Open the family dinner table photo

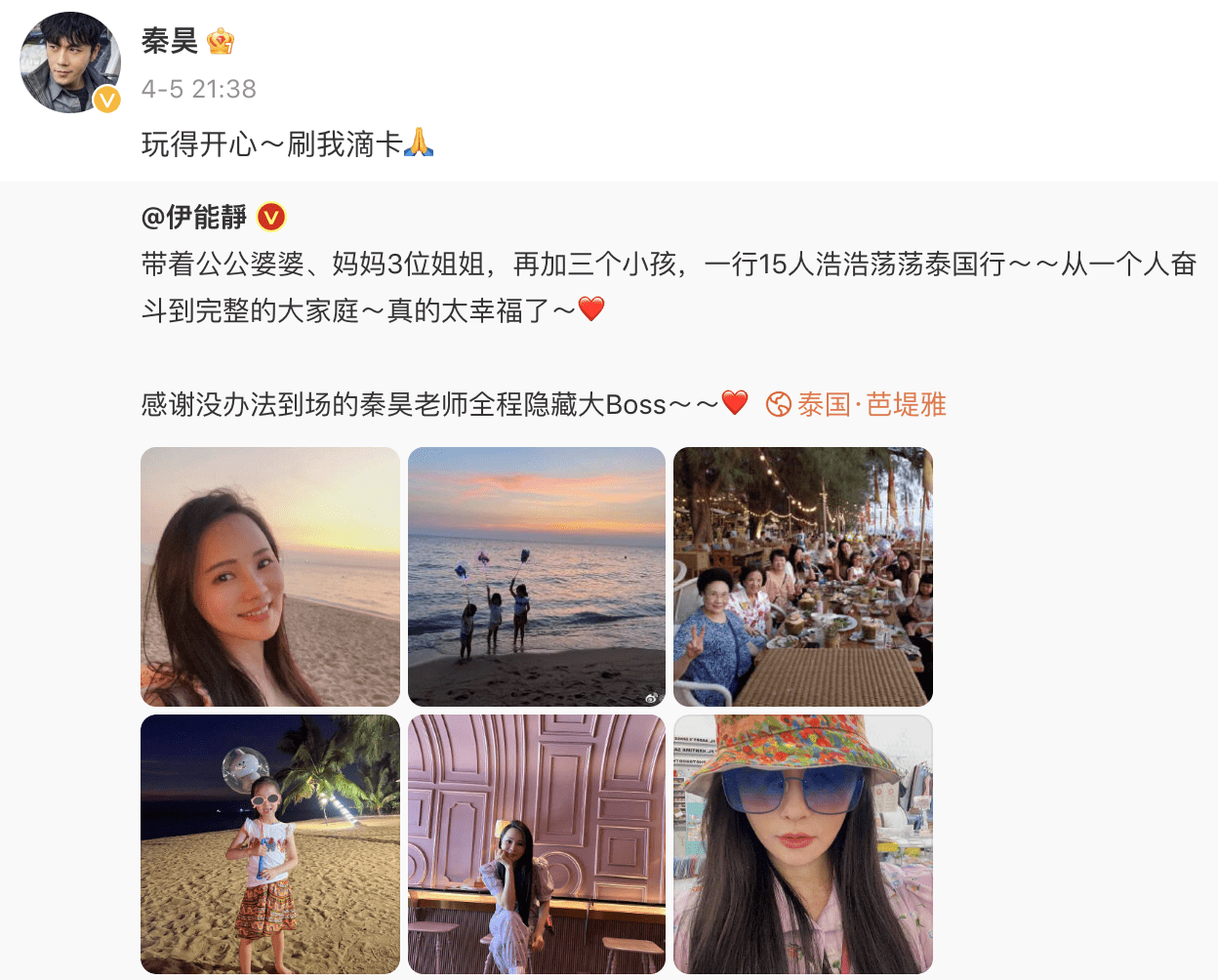[x=802, y=576]
